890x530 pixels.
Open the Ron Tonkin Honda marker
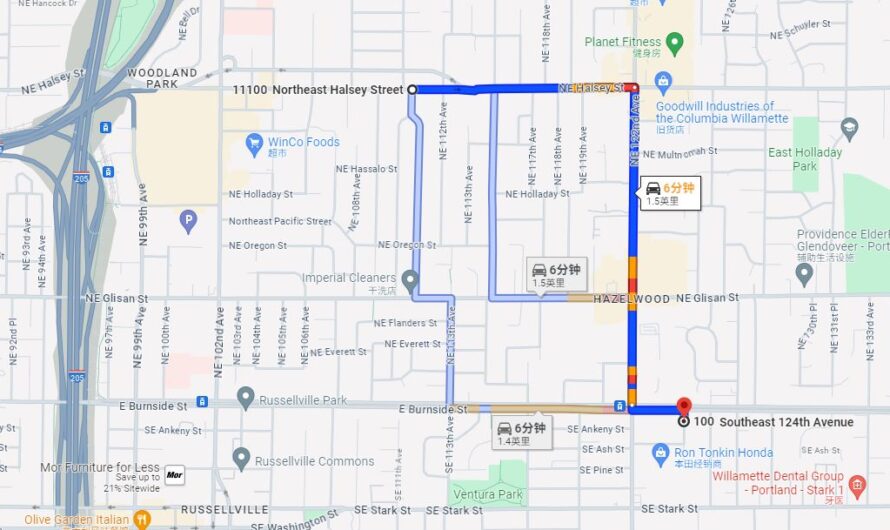point(660,454)
